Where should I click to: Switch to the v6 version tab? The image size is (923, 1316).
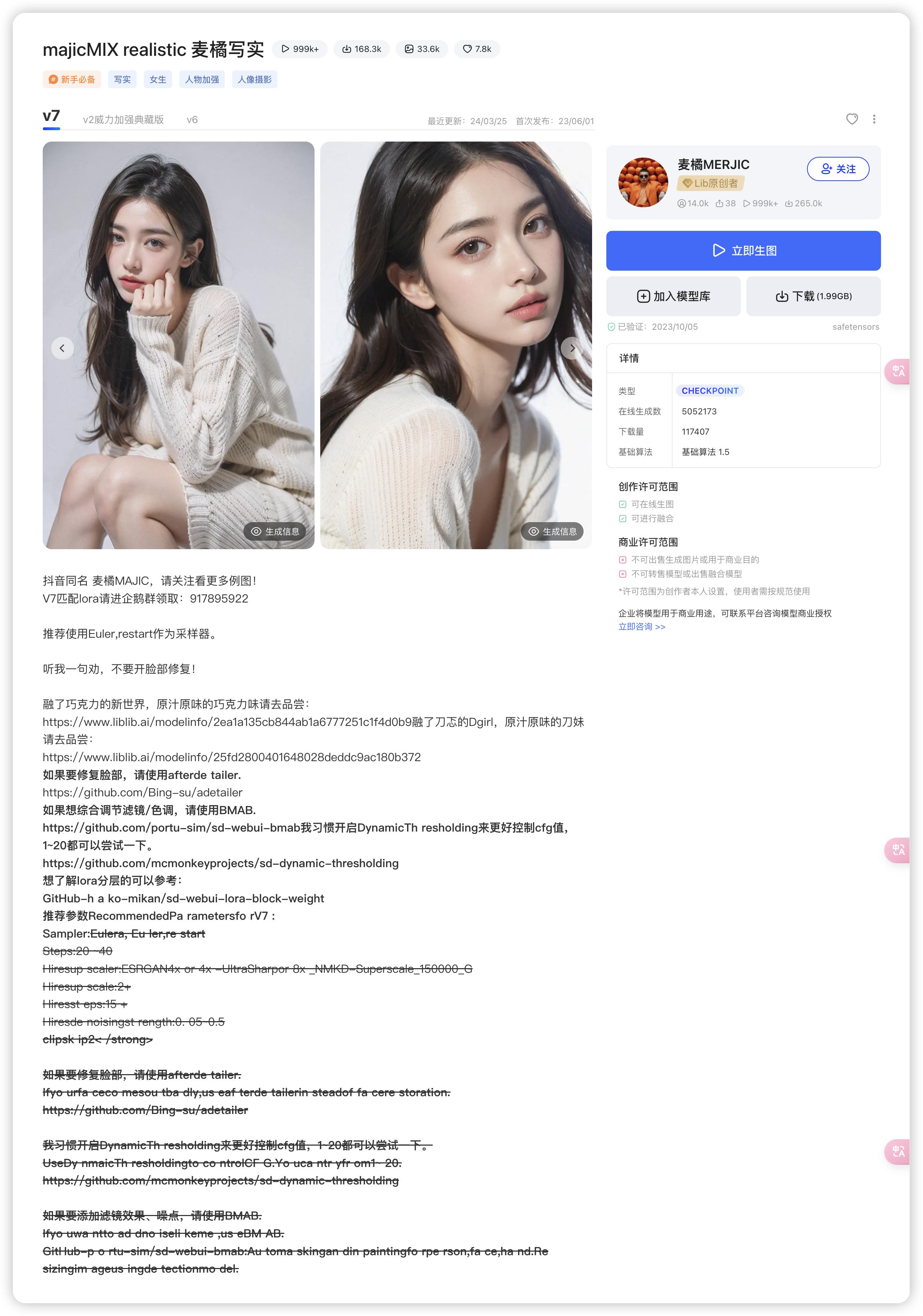pyautogui.click(x=192, y=120)
